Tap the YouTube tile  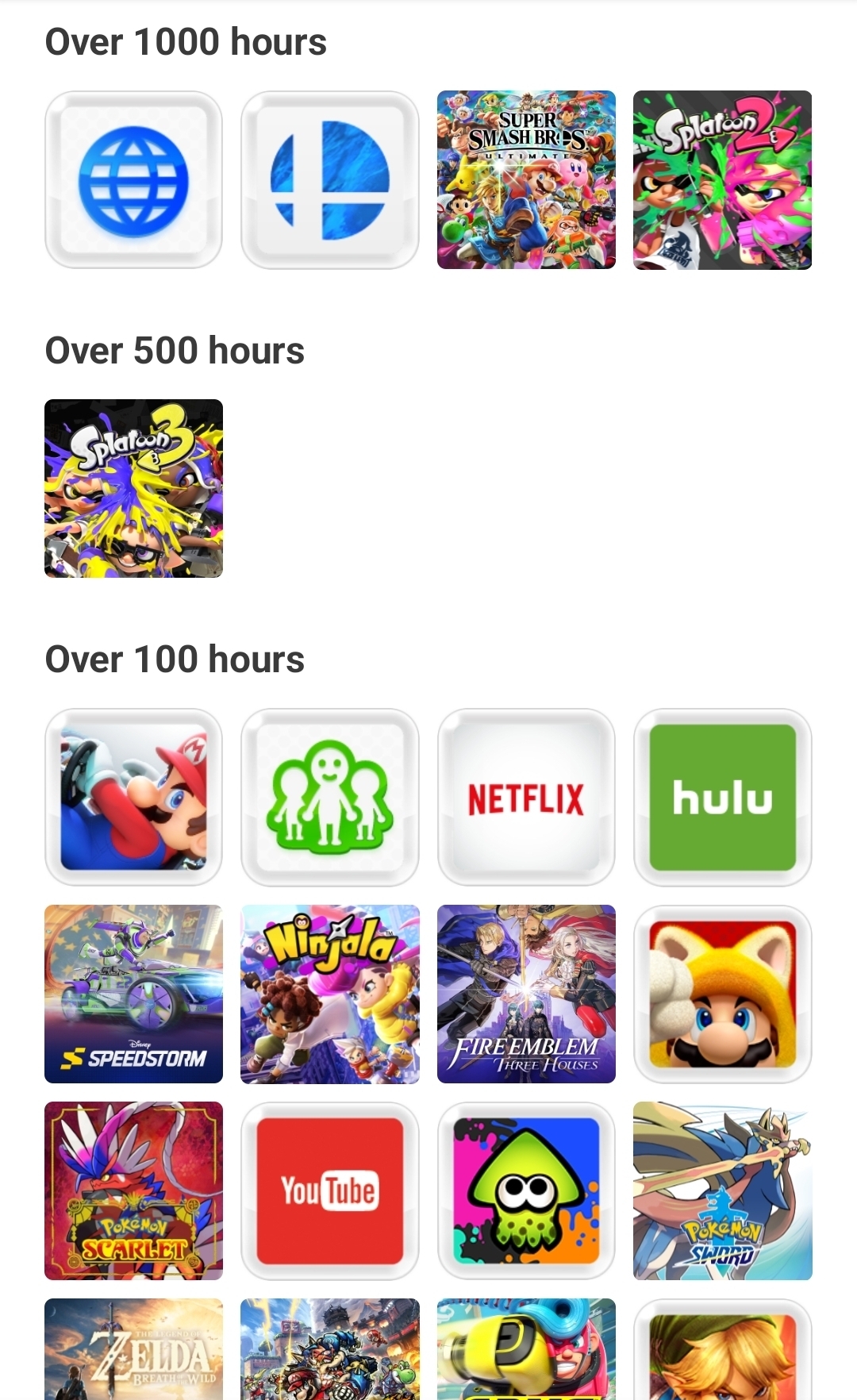coord(329,1190)
